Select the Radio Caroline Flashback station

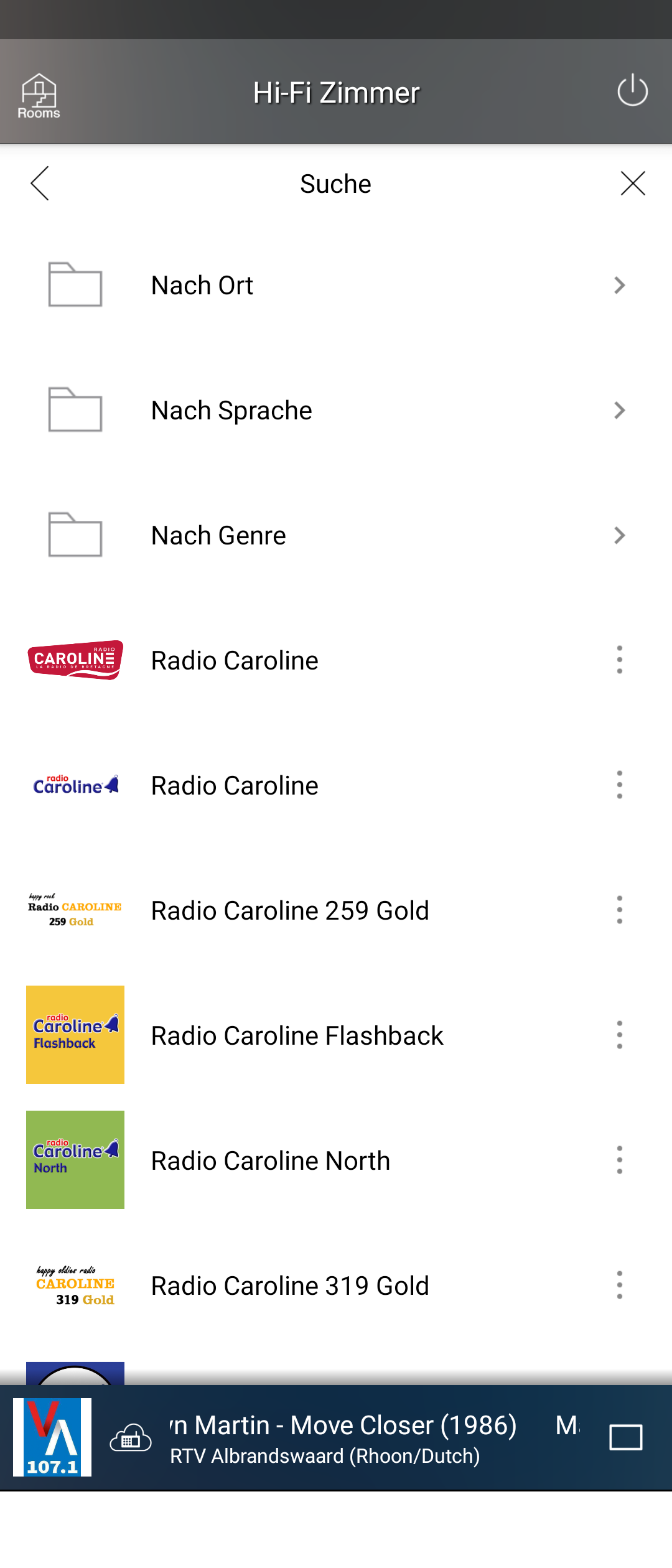click(x=297, y=1036)
